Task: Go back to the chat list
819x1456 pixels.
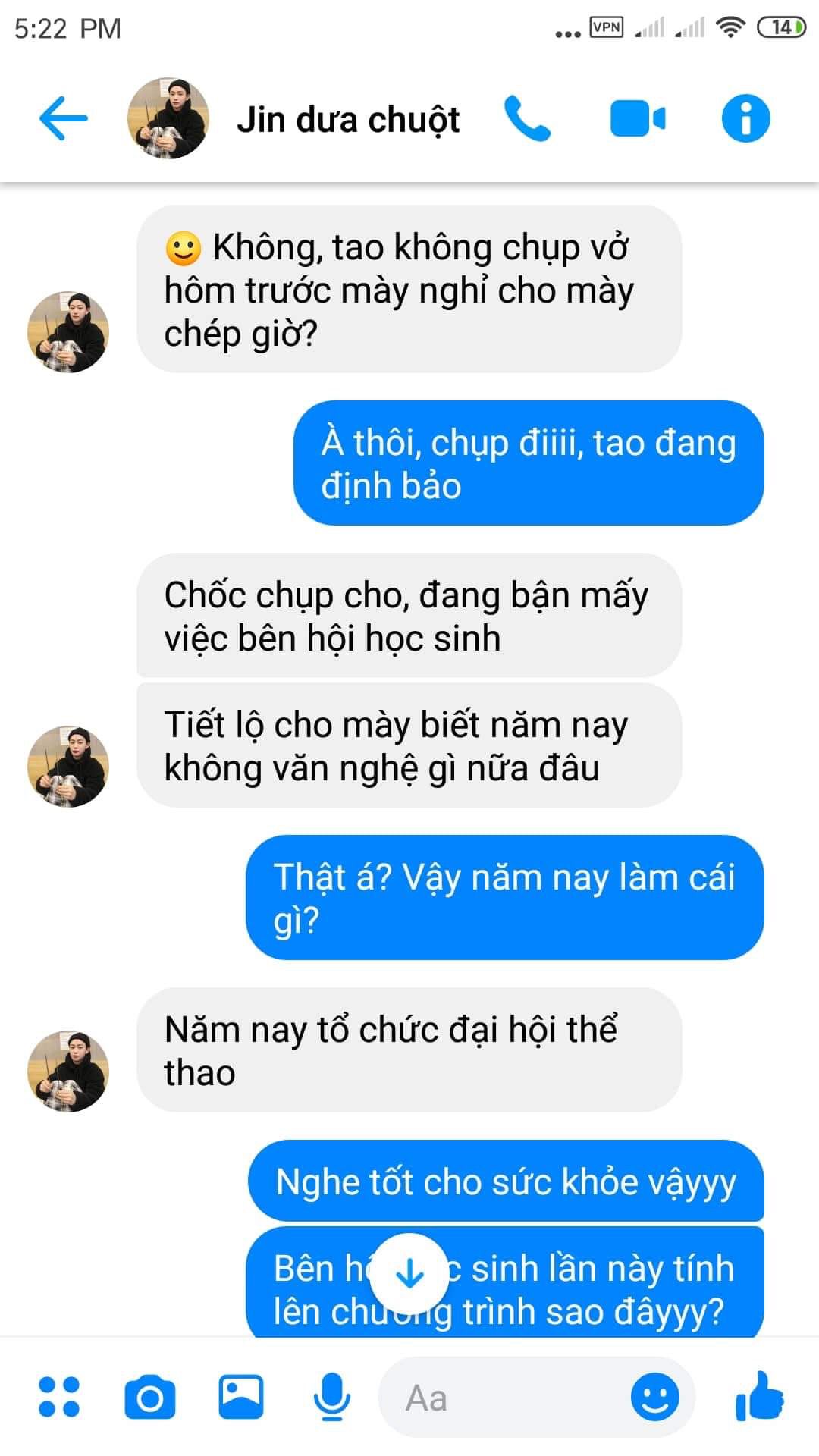Action: pos(63,118)
